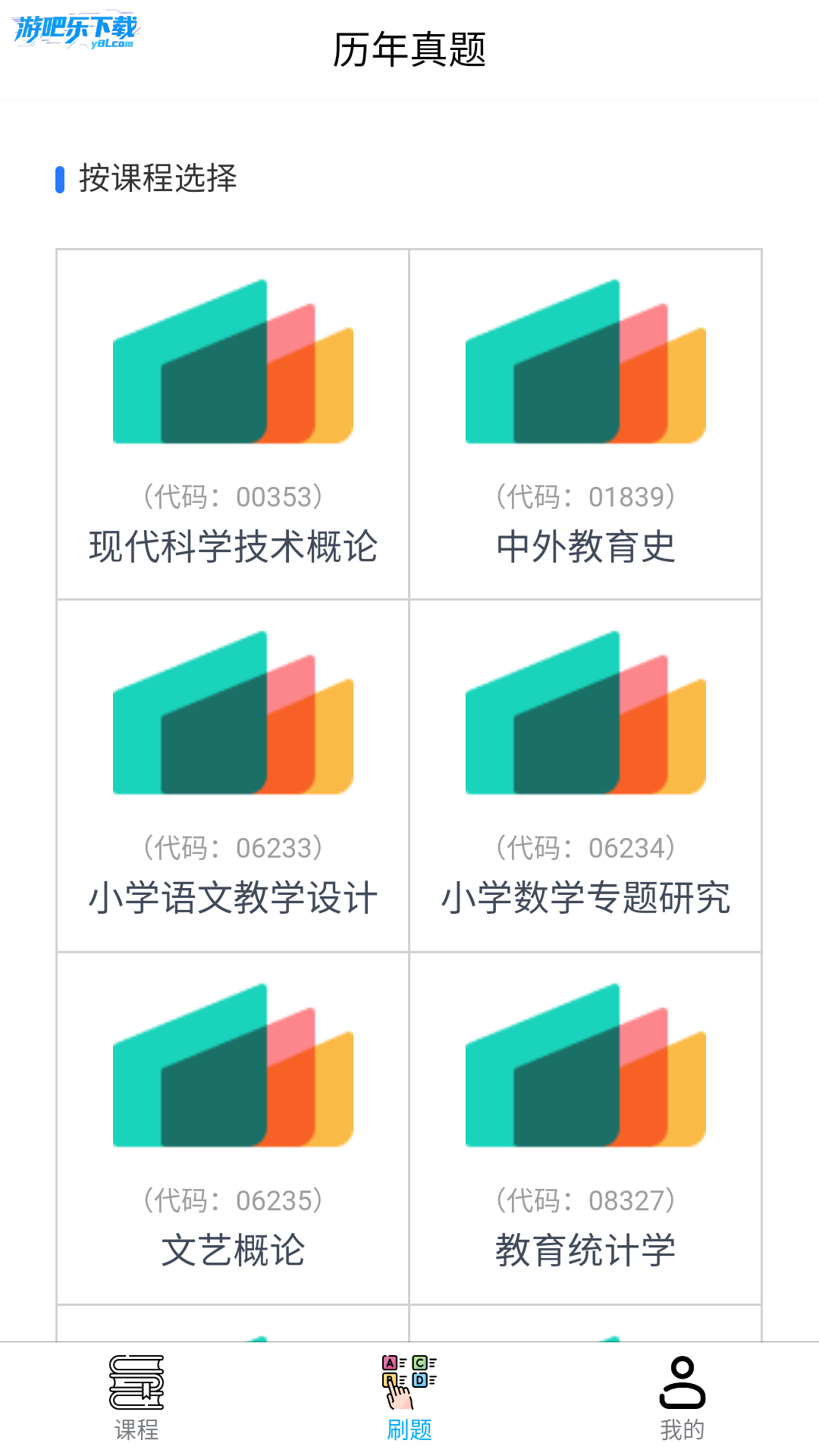Open the 中外教育史 course card
Screen dimensions: 819x1456
pos(585,425)
